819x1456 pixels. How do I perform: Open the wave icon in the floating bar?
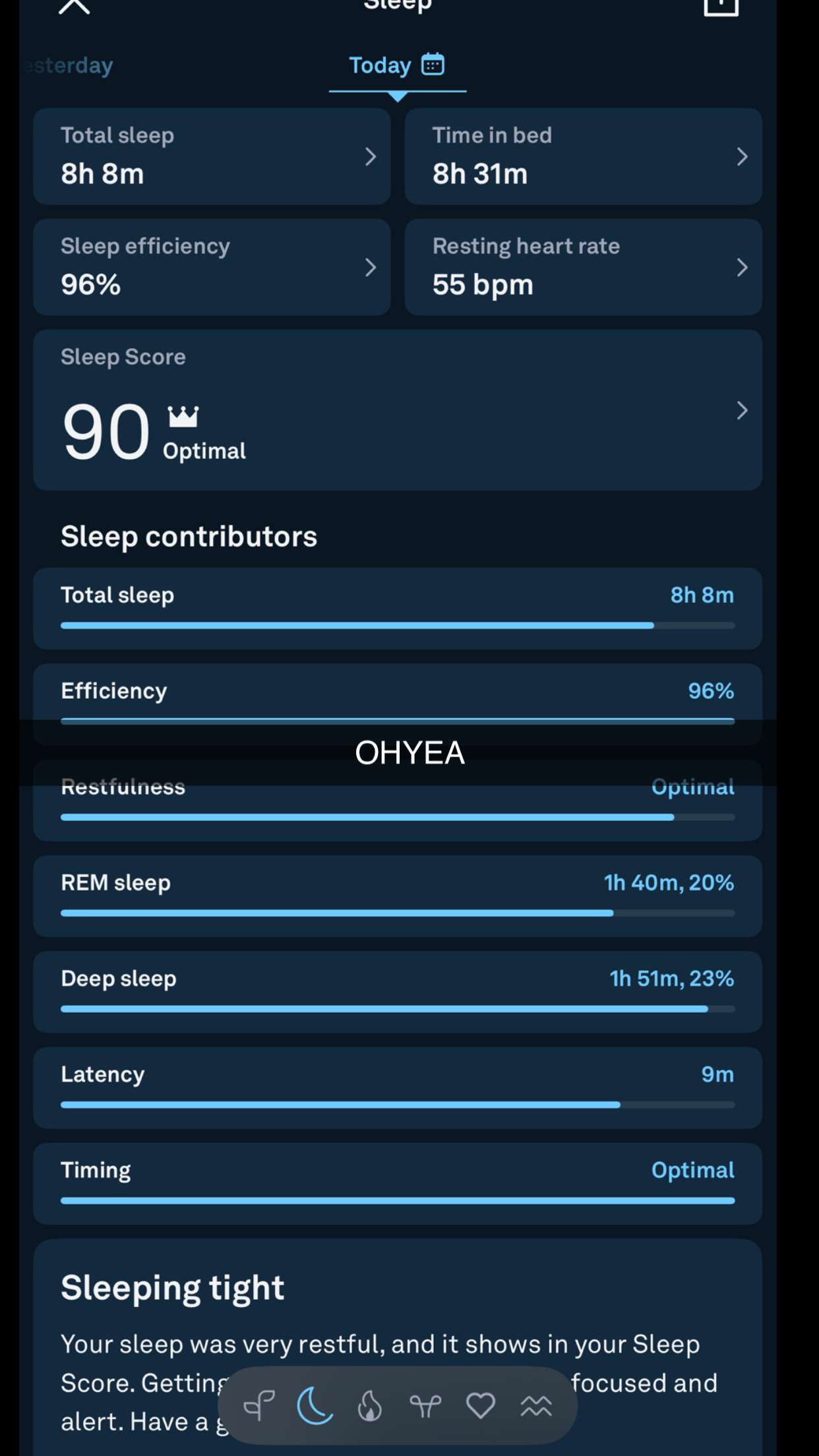click(x=536, y=1406)
